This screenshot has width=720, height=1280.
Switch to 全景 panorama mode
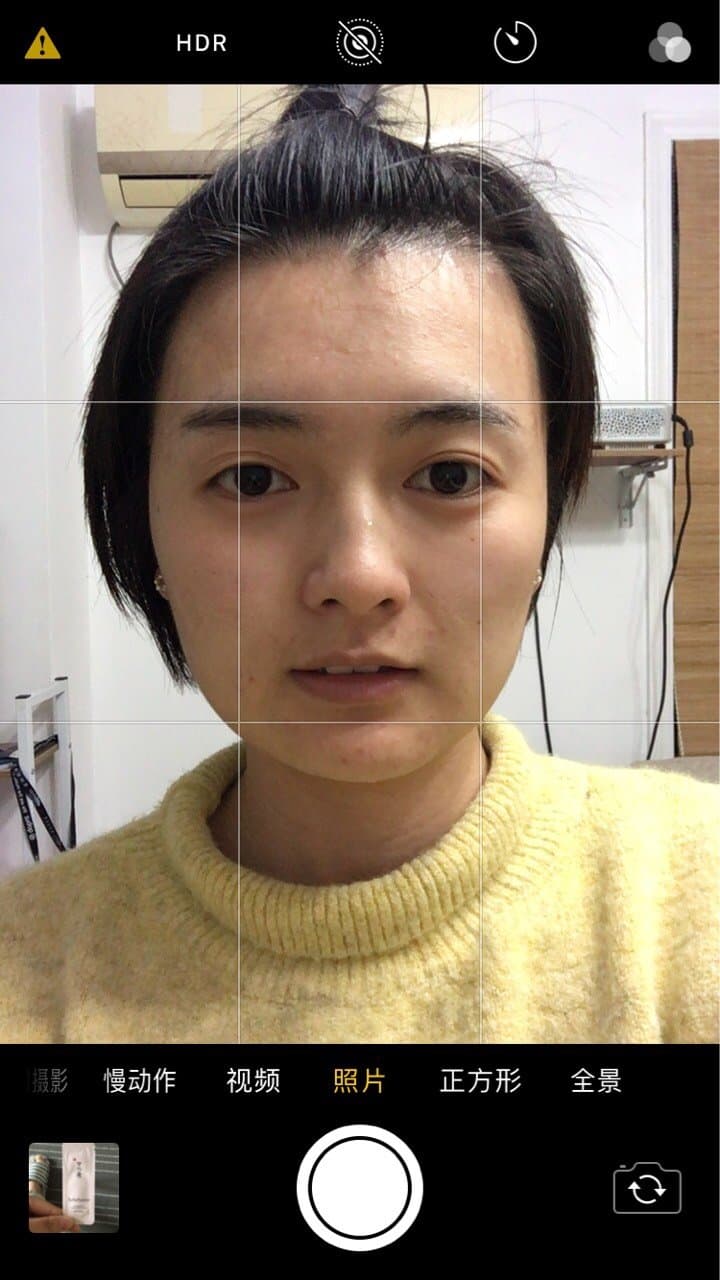(x=596, y=1080)
